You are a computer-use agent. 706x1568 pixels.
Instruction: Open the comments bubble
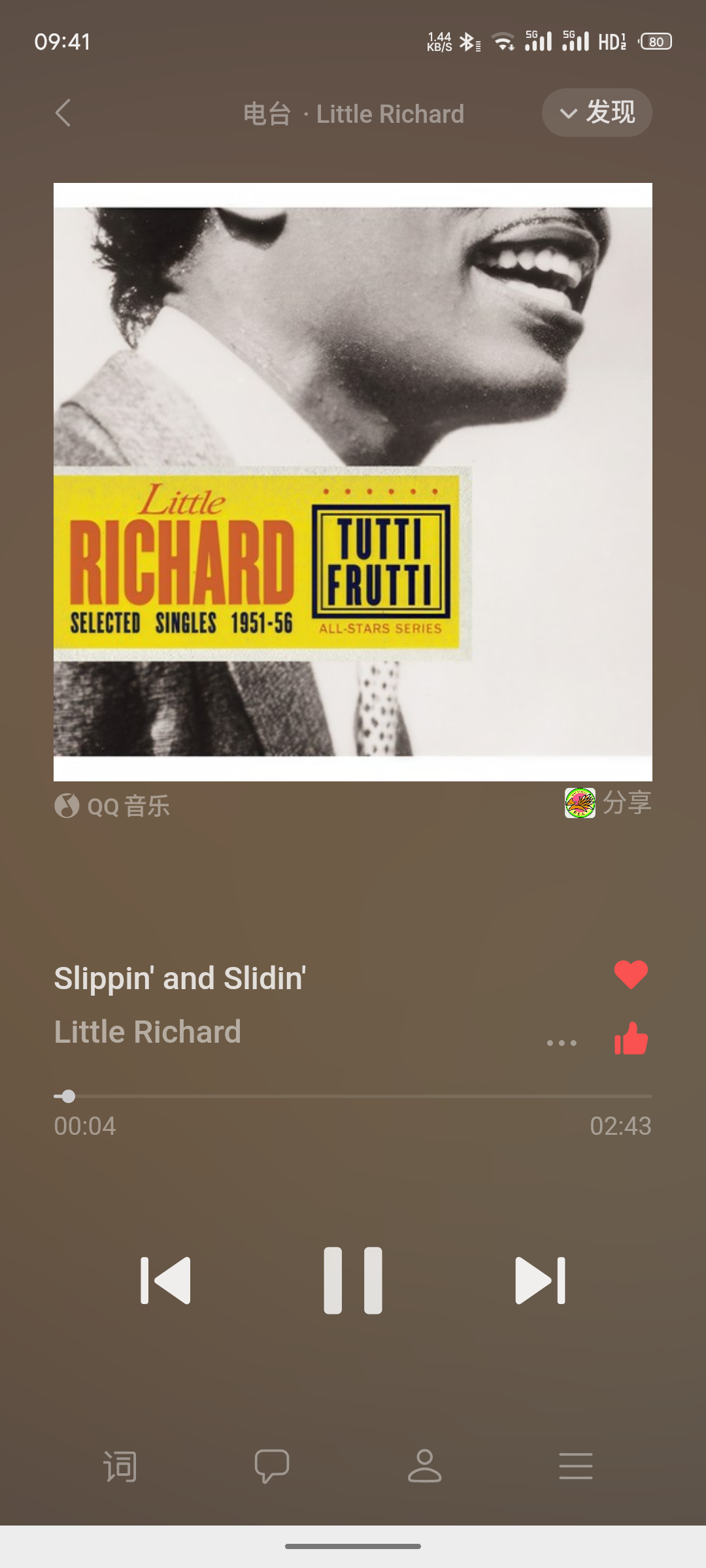coord(272,1466)
